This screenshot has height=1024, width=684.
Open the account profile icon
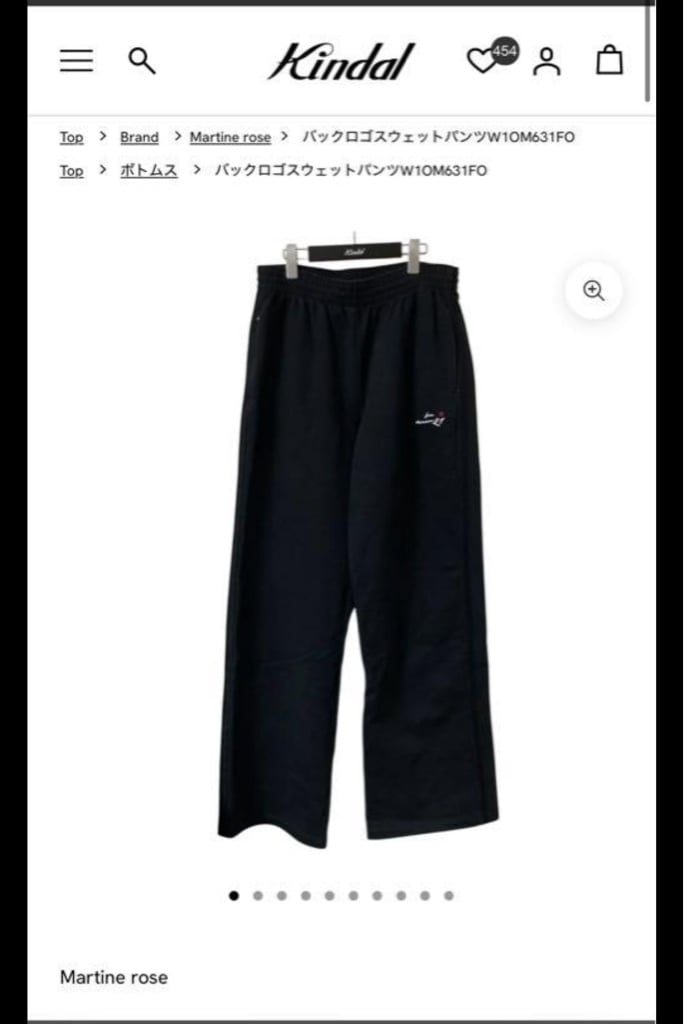pos(547,61)
